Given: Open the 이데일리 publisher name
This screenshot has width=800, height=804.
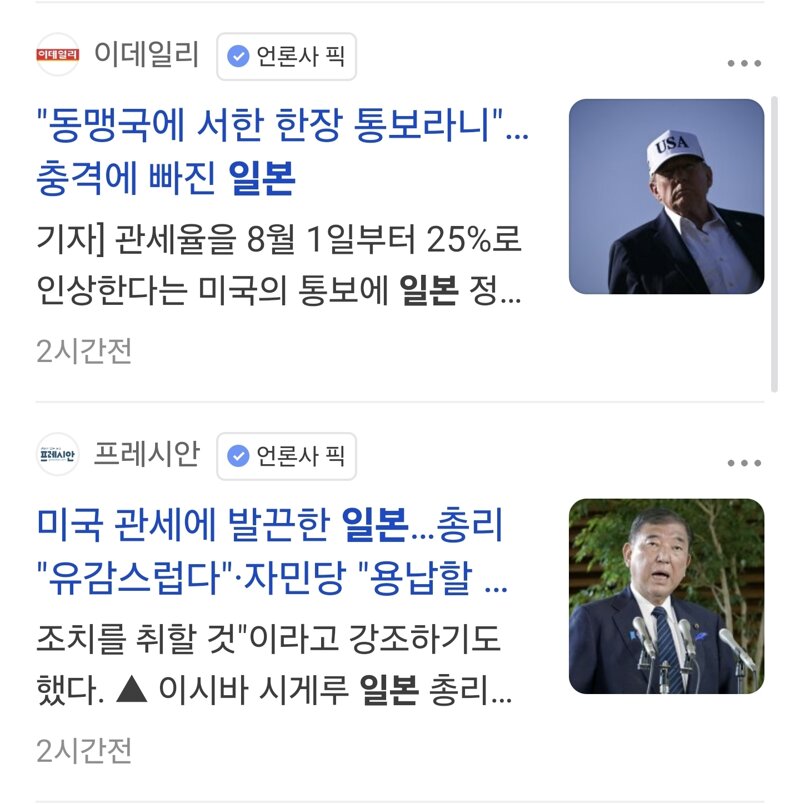Looking at the screenshot, I should pyautogui.click(x=146, y=55).
